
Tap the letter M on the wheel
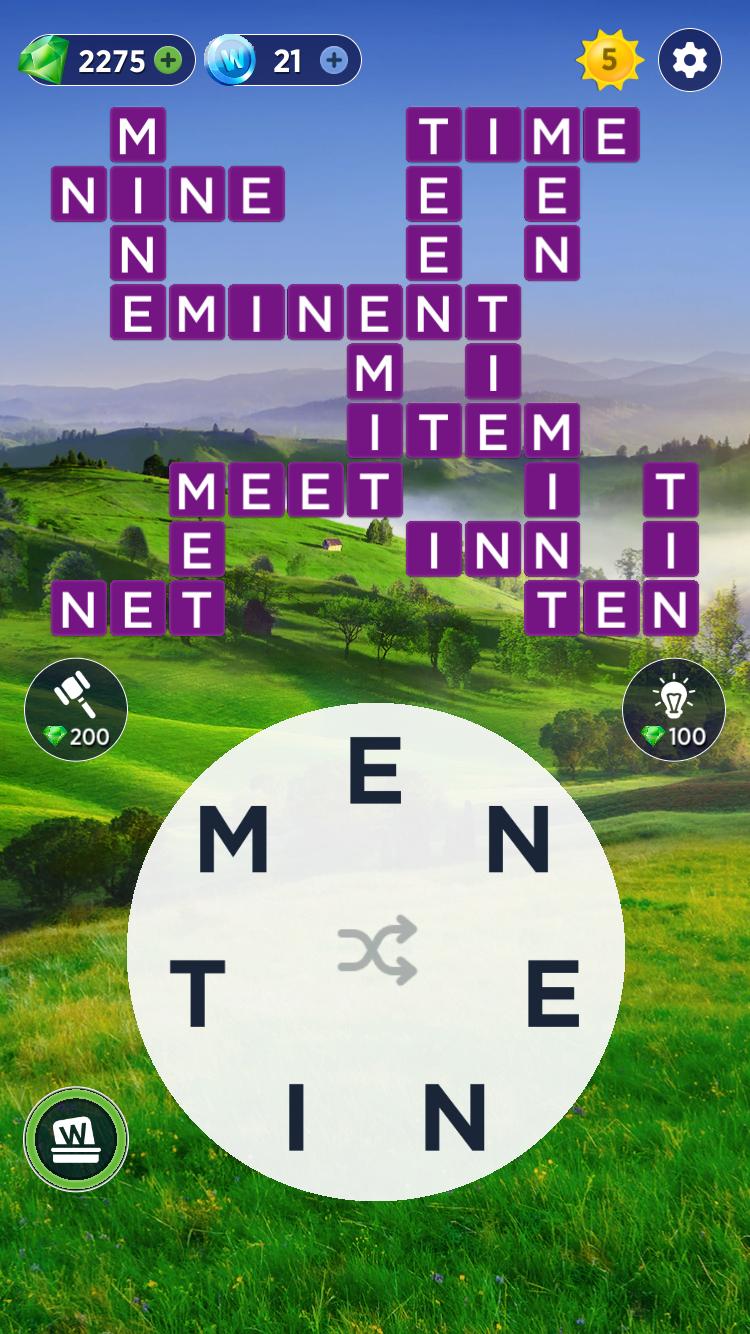pyautogui.click(x=233, y=840)
